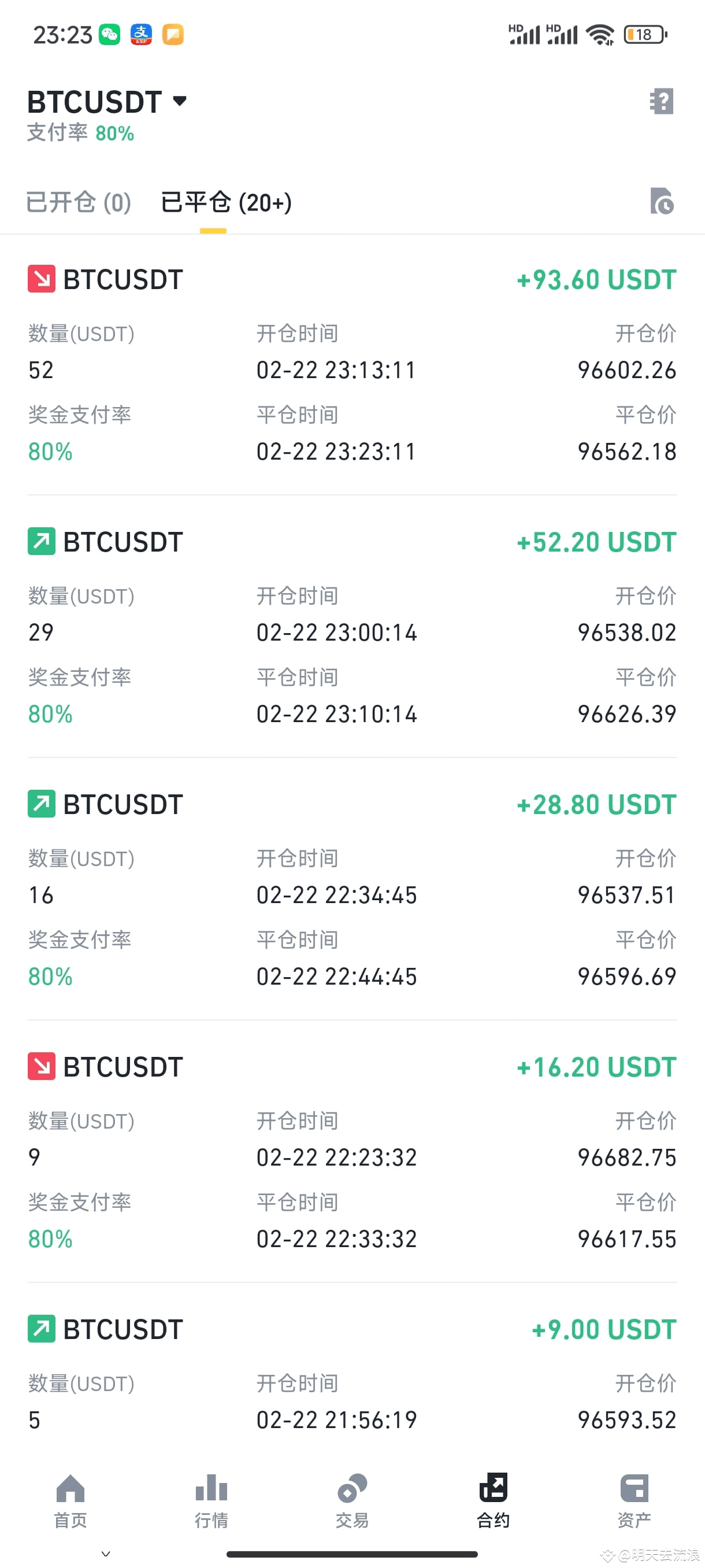Open the +93.60 USDT closed position
Screen dimensions: 705x1568
pos(352,365)
